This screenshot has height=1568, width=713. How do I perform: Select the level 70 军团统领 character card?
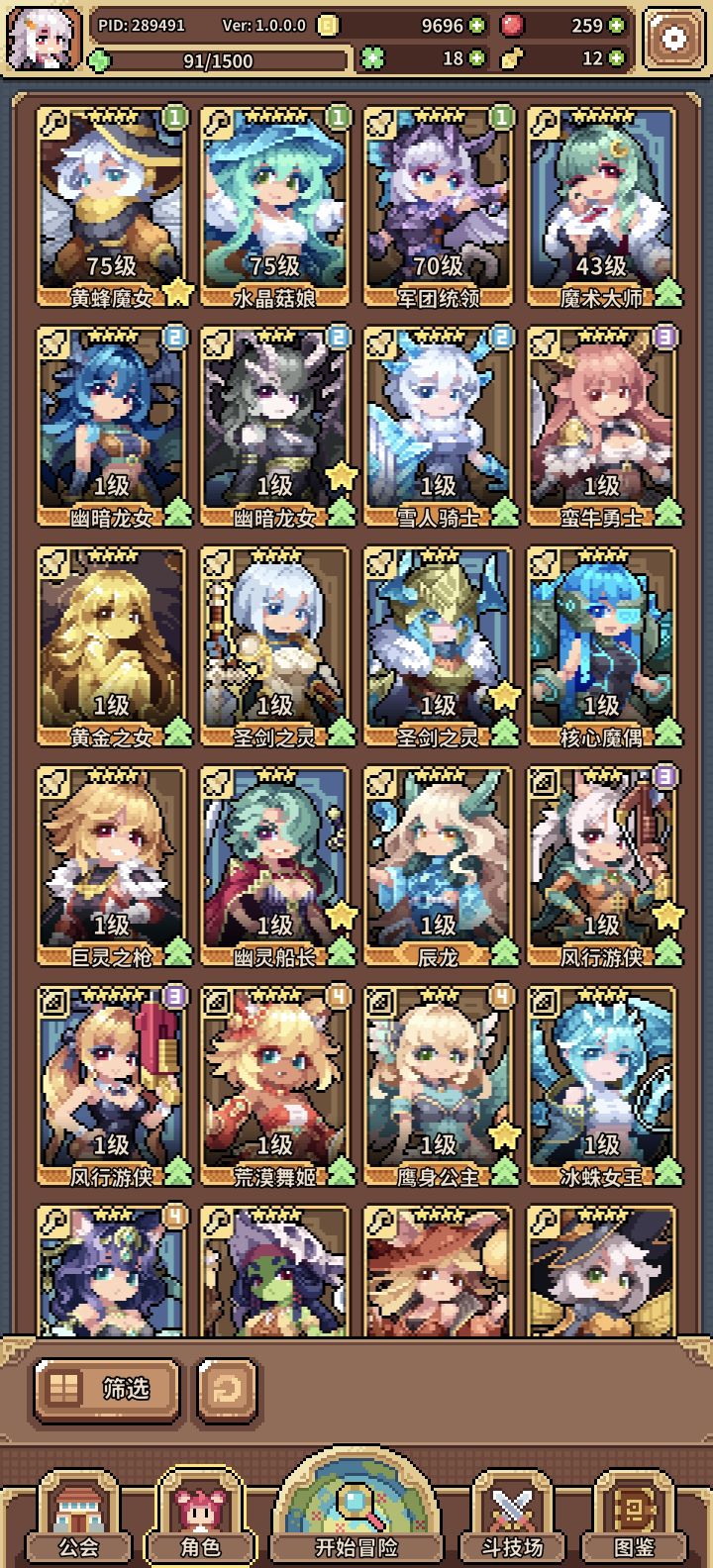pos(438,208)
